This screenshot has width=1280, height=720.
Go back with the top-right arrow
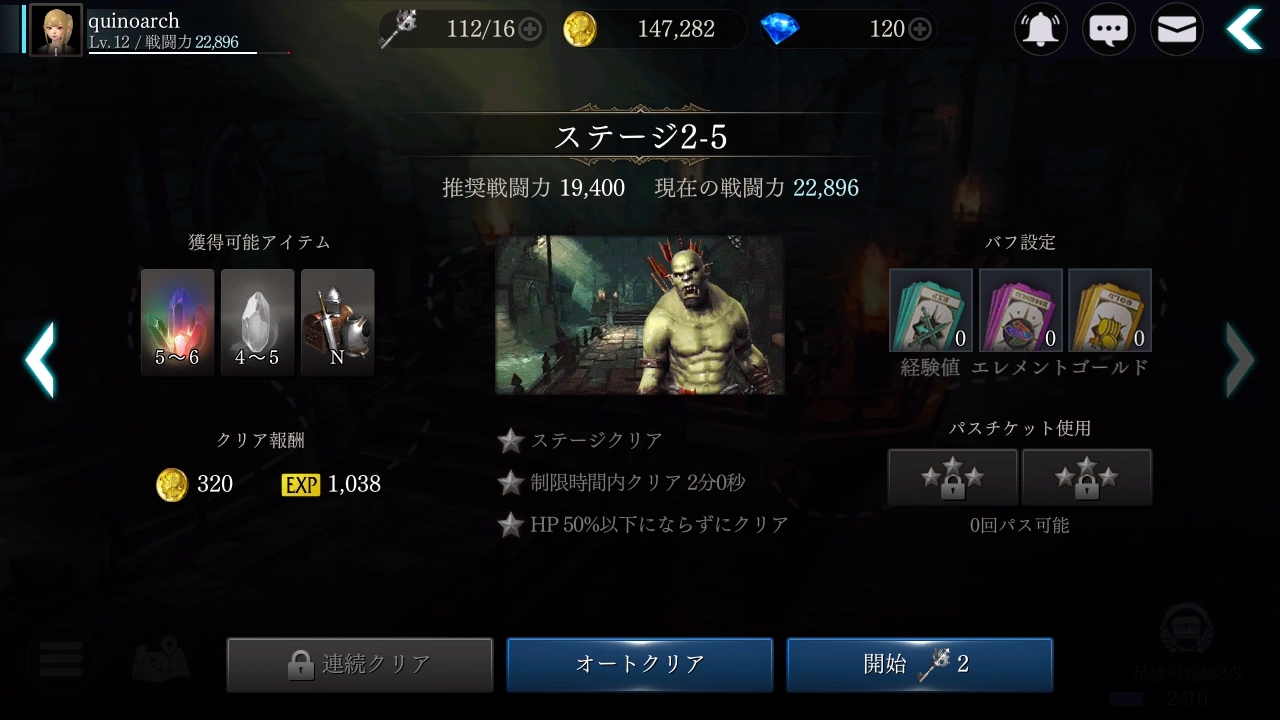1245,29
